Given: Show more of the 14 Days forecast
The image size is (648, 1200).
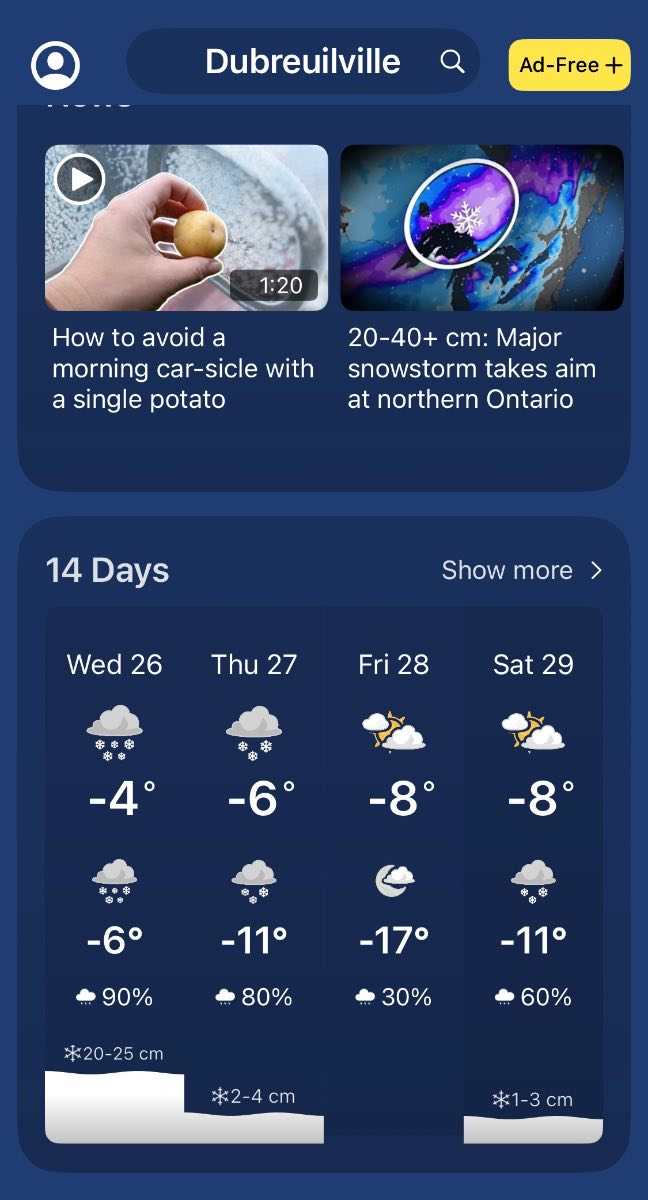Looking at the screenshot, I should (x=522, y=570).
